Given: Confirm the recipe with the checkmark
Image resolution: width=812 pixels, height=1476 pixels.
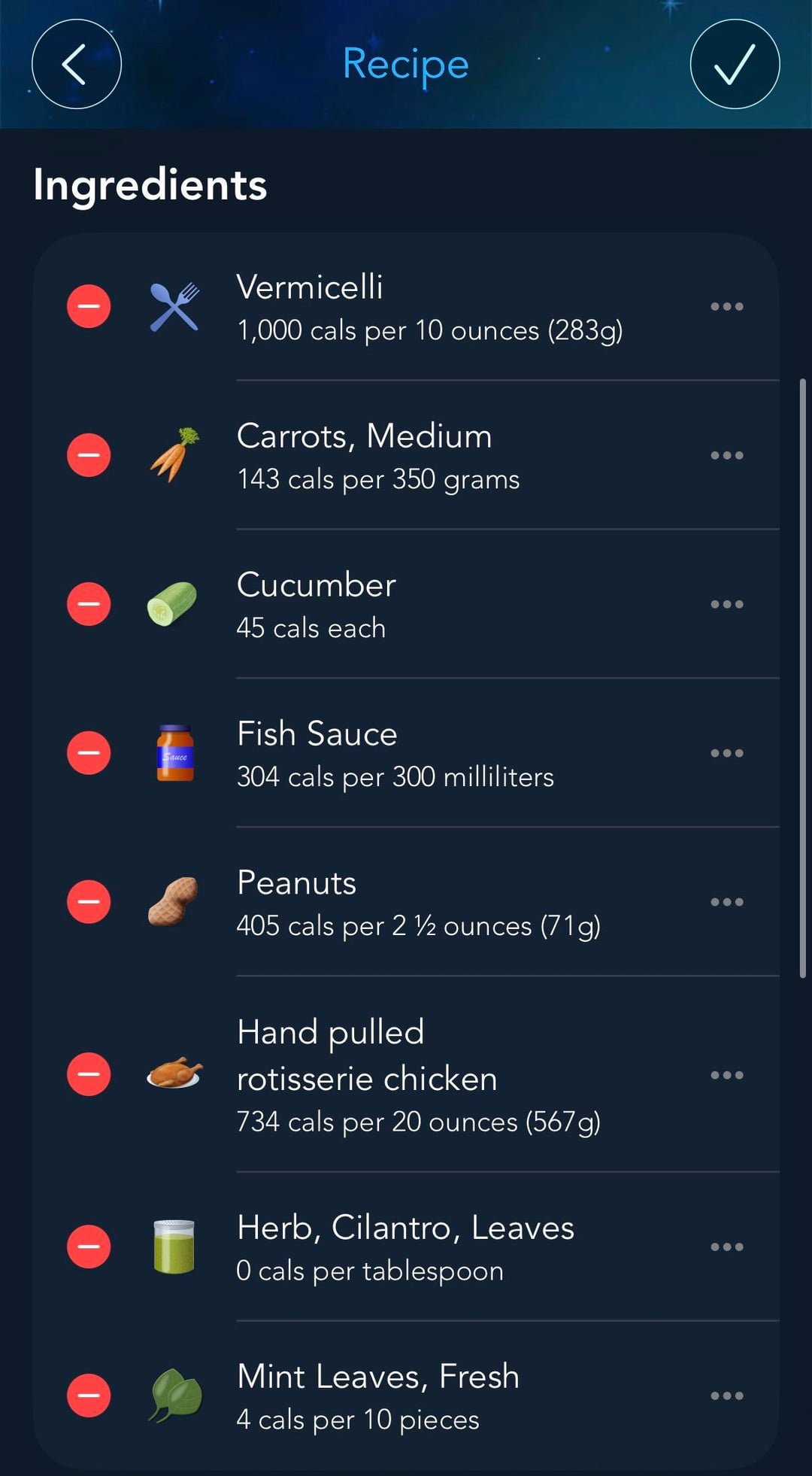Looking at the screenshot, I should 735,64.
